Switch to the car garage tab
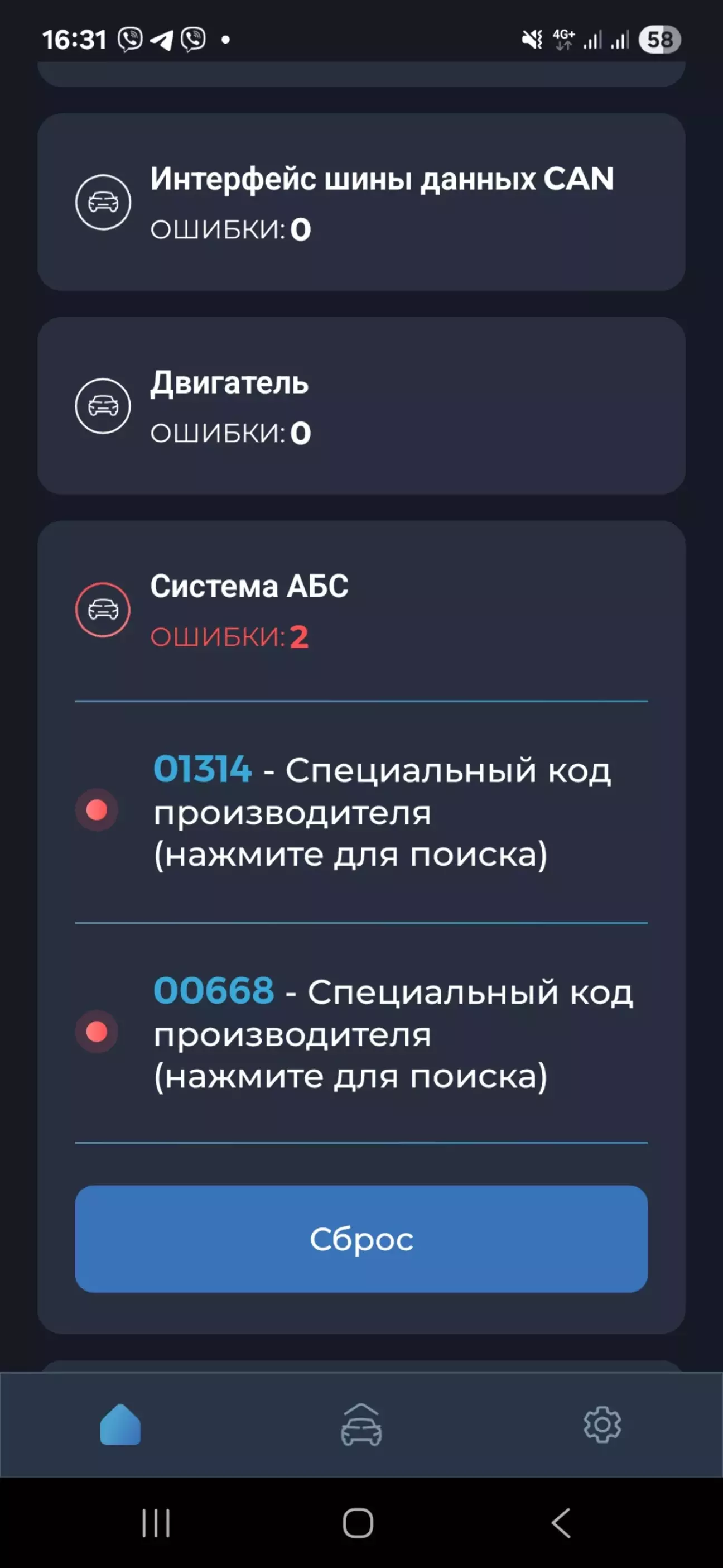Viewport: 723px width, 1568px height. [361, 1425]
